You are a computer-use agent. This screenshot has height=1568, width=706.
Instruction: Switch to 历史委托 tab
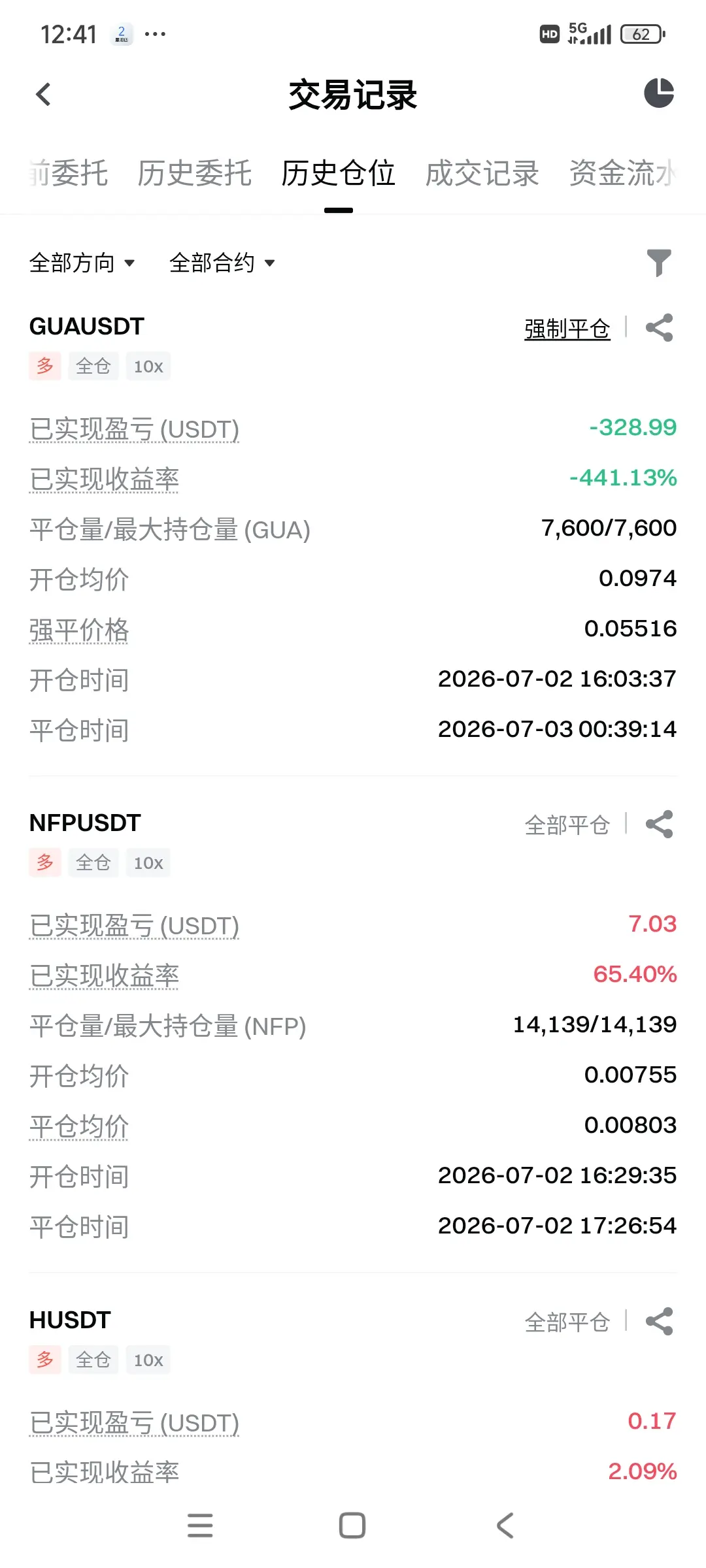click(x=194, y=174)
